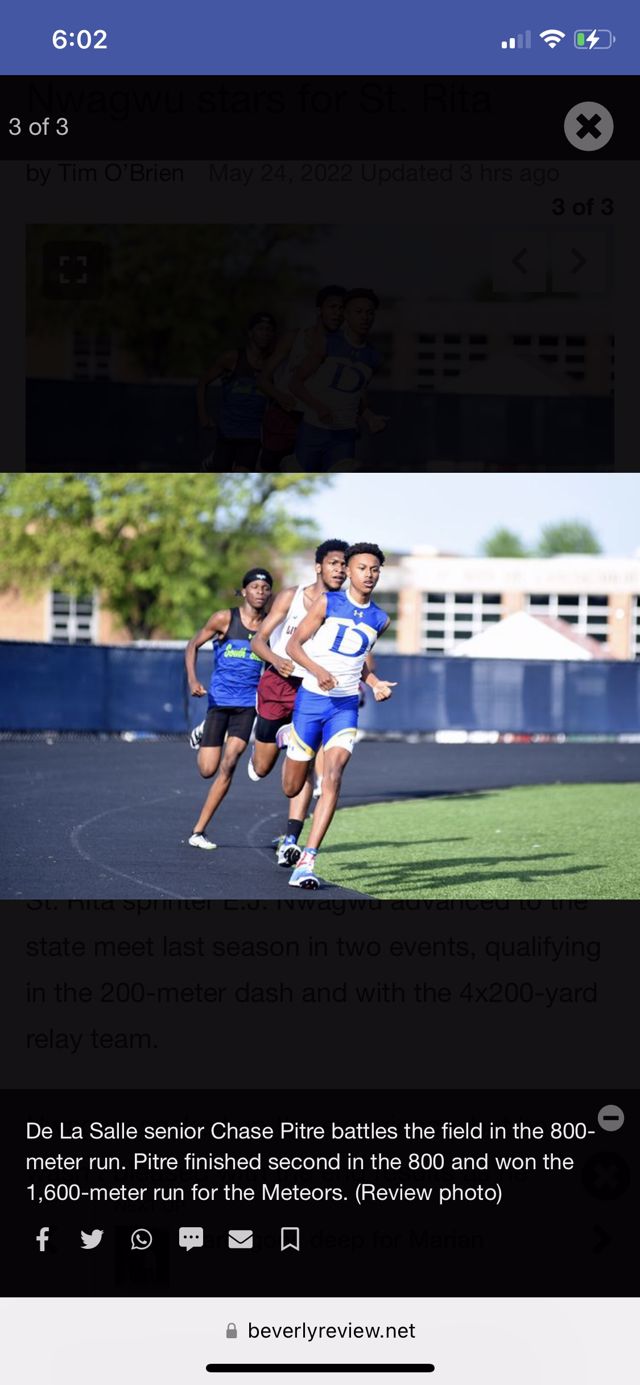This screenshot has width=640, height=1385.
Task: Share the photo on Facebook
Action: point(42,1240)
